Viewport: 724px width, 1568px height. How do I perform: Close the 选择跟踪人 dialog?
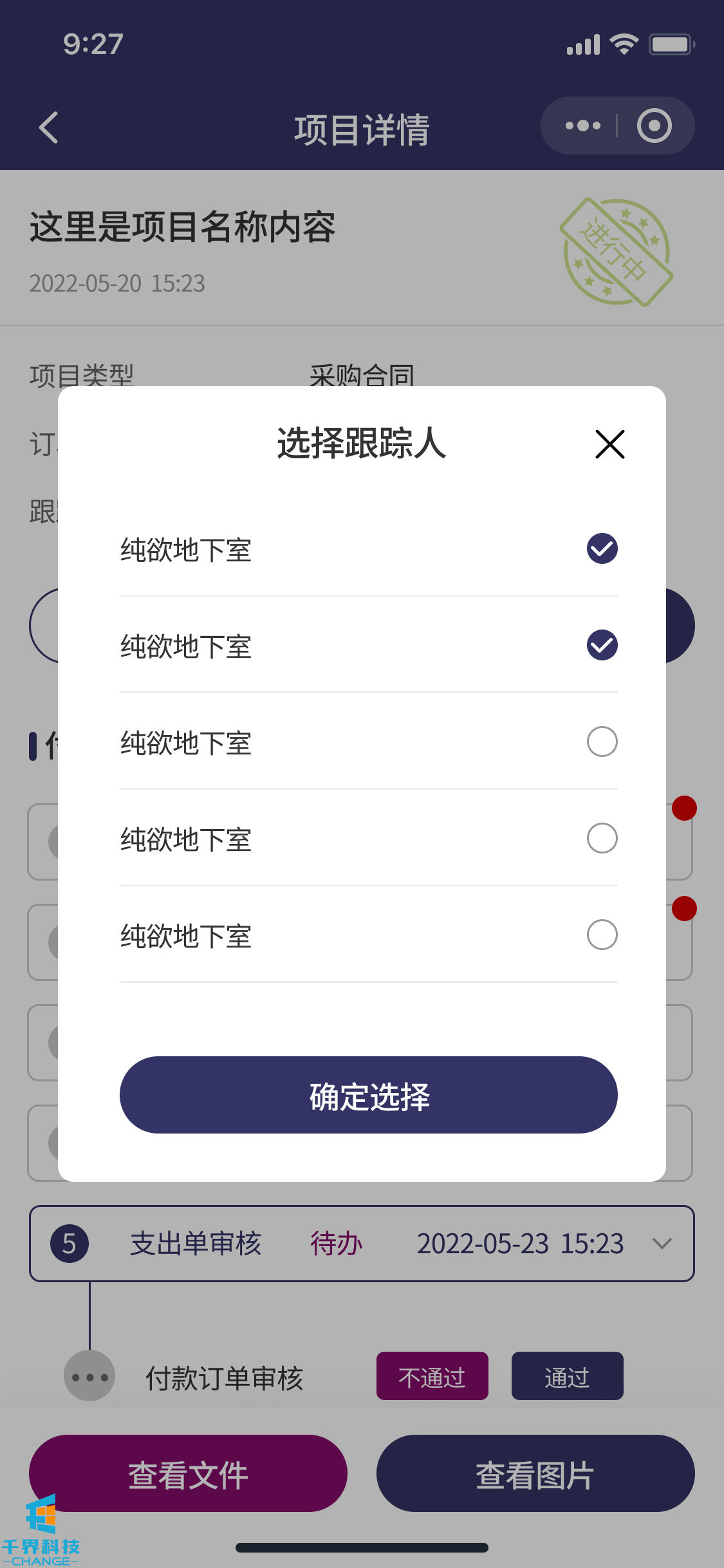[x=609, y=444]
